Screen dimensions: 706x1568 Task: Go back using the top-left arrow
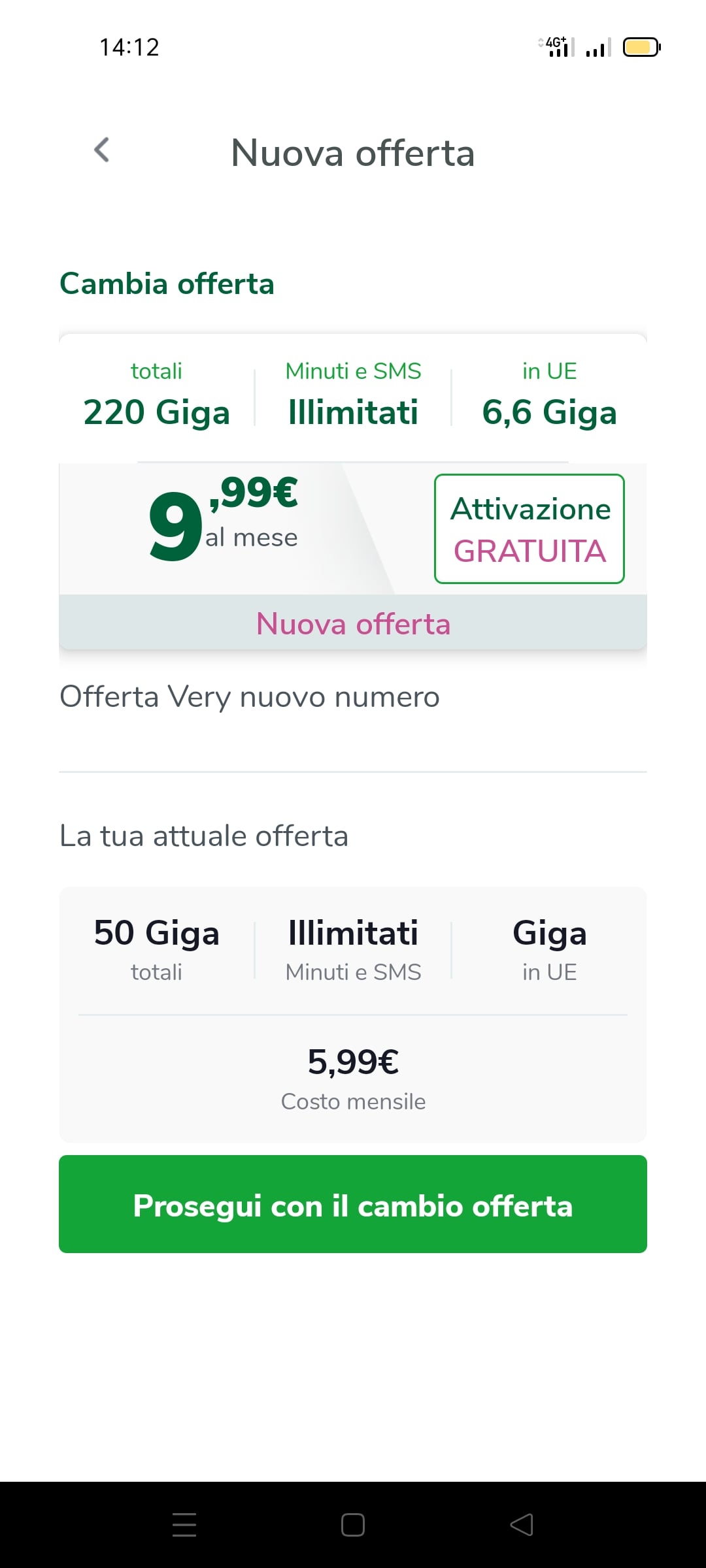102,150
